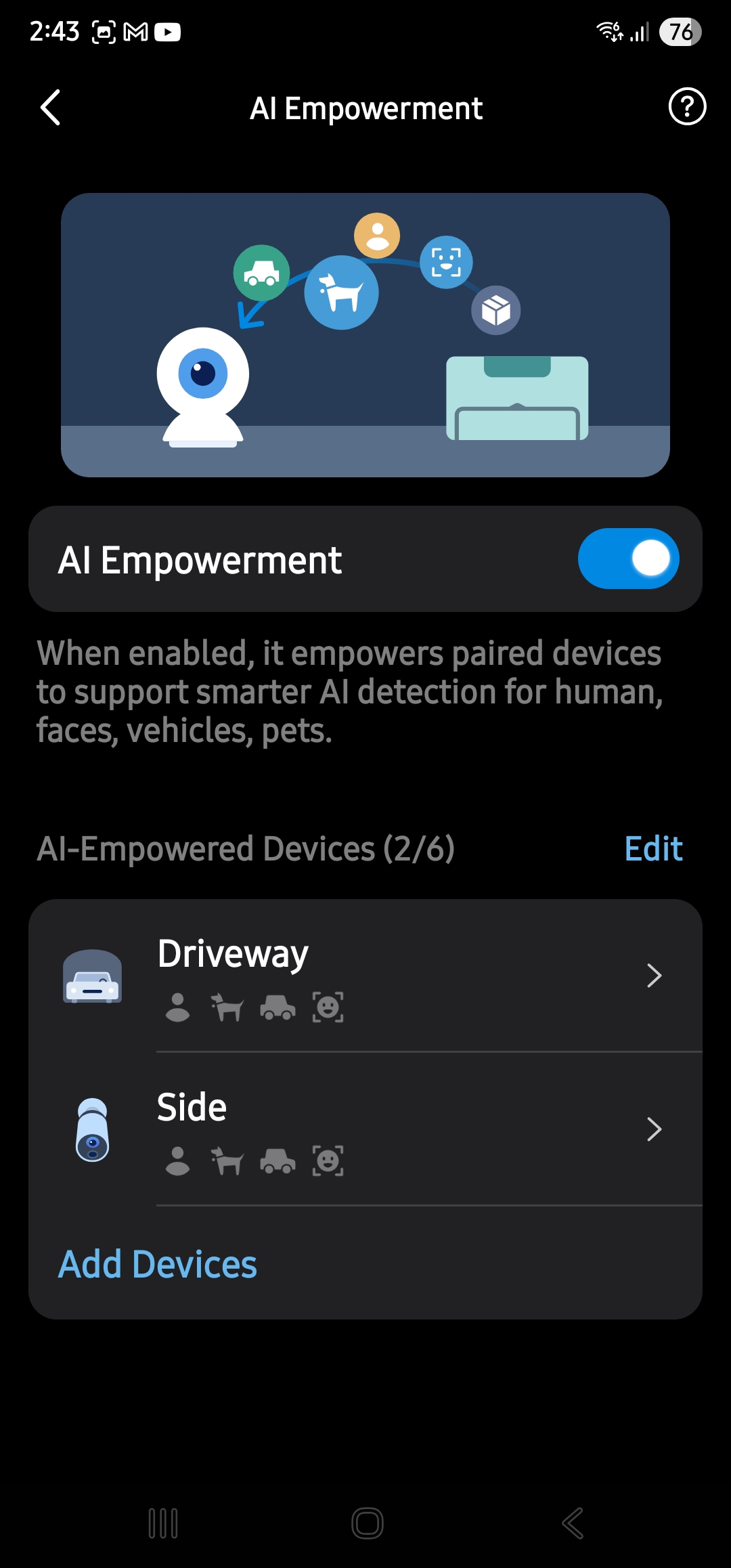
Task: Go back from AI Empowerment screen
Action: tap(51, 108)
